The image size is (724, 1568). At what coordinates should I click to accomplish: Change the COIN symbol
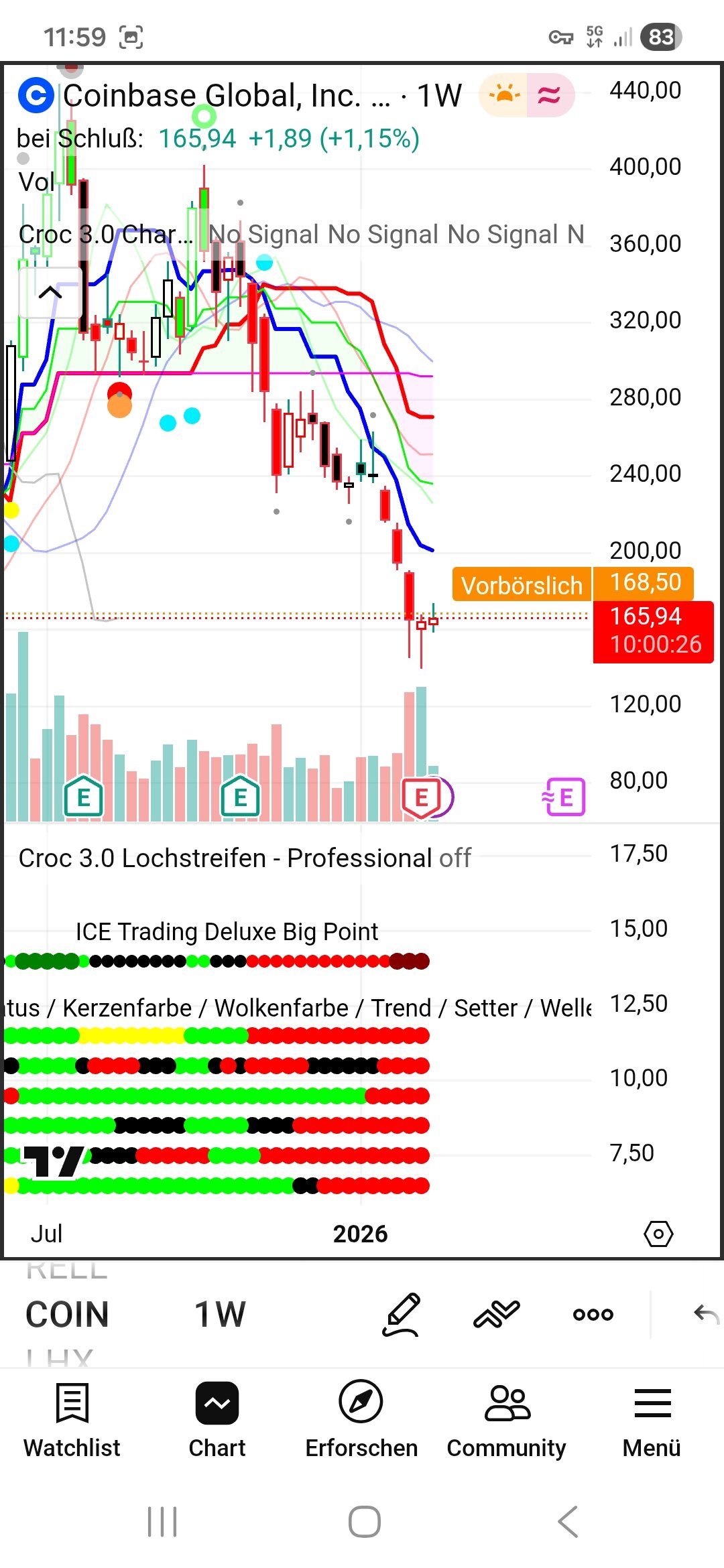(67, 1314)
